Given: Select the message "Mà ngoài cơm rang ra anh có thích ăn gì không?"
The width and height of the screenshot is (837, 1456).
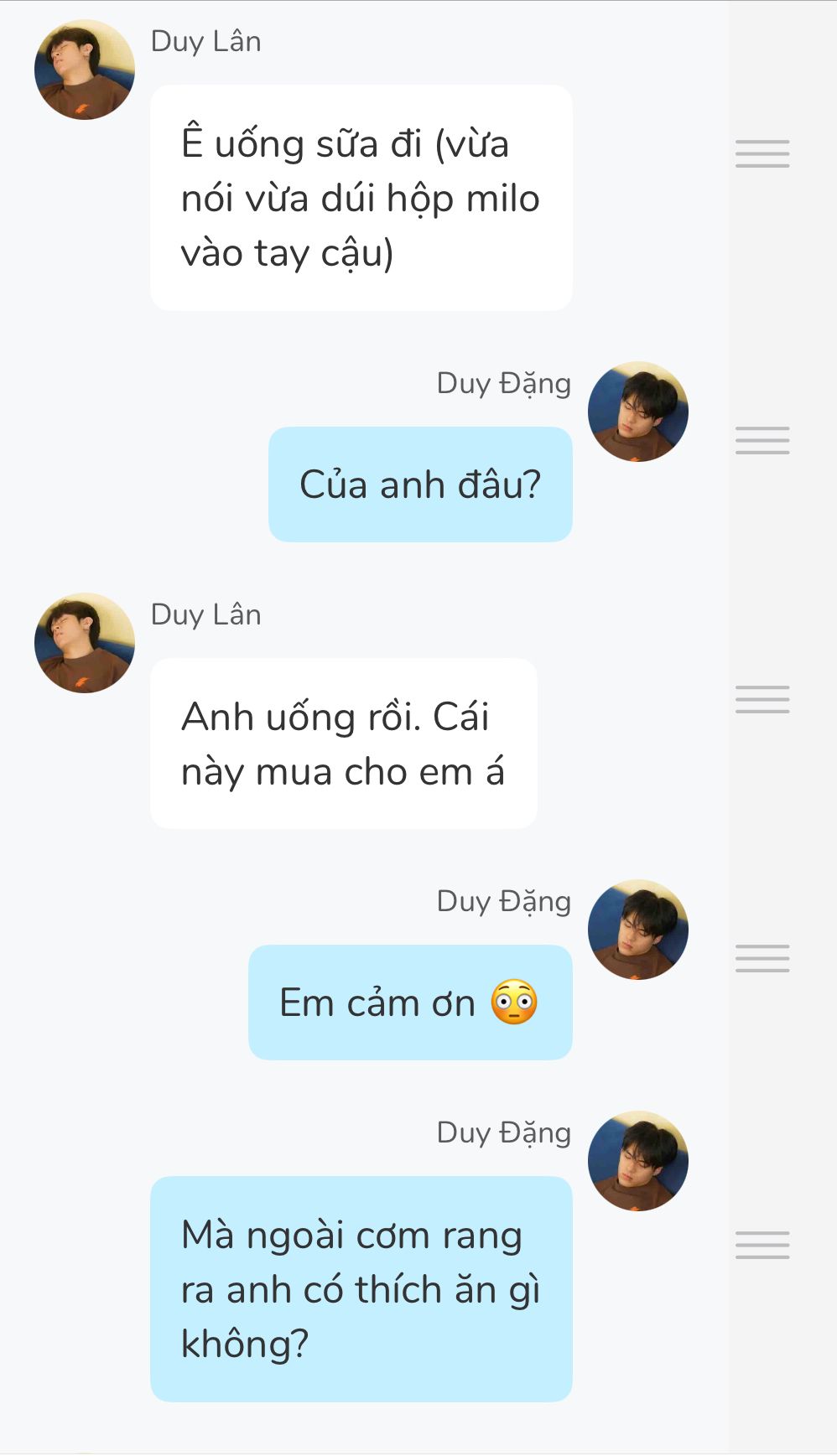Looking at the screenshot, I should (x=361, y=1288).
